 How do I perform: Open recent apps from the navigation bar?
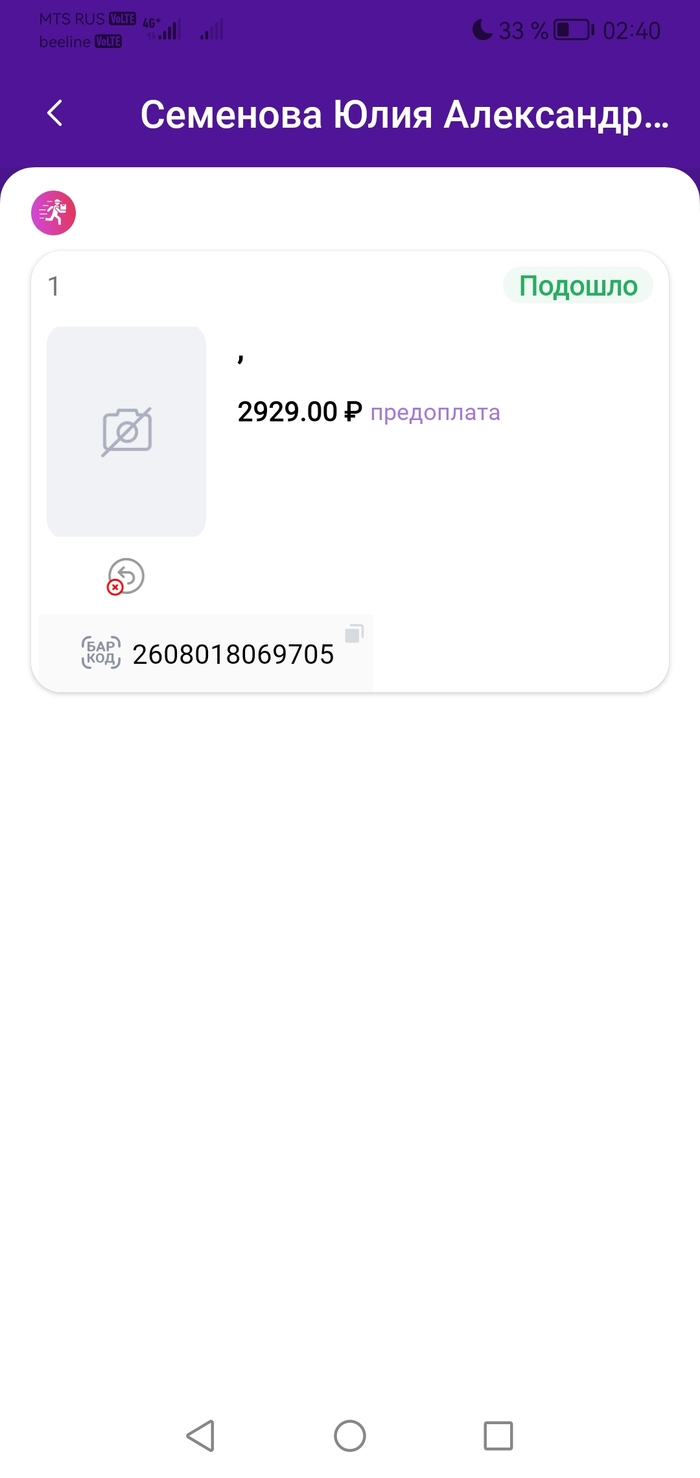click(498, 1436)
